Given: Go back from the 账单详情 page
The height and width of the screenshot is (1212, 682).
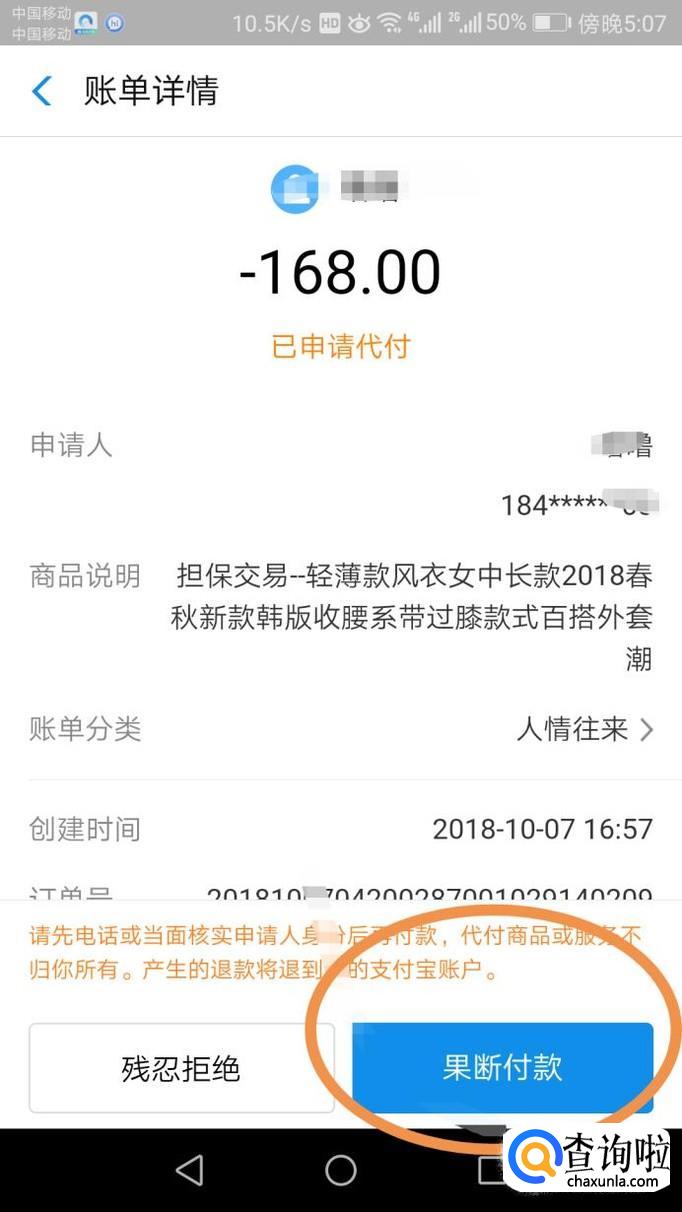Looking at the screenshot, I should (42, 91).
